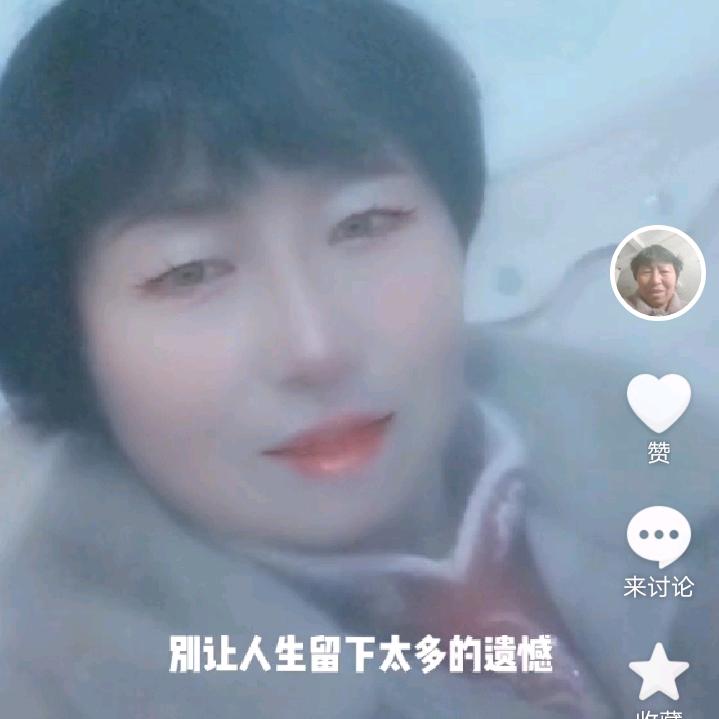Image resolution: width=719 pixels, height=719 pixels.
Task: Open the creator's profile avatar
Action: (x=657, y=273)
